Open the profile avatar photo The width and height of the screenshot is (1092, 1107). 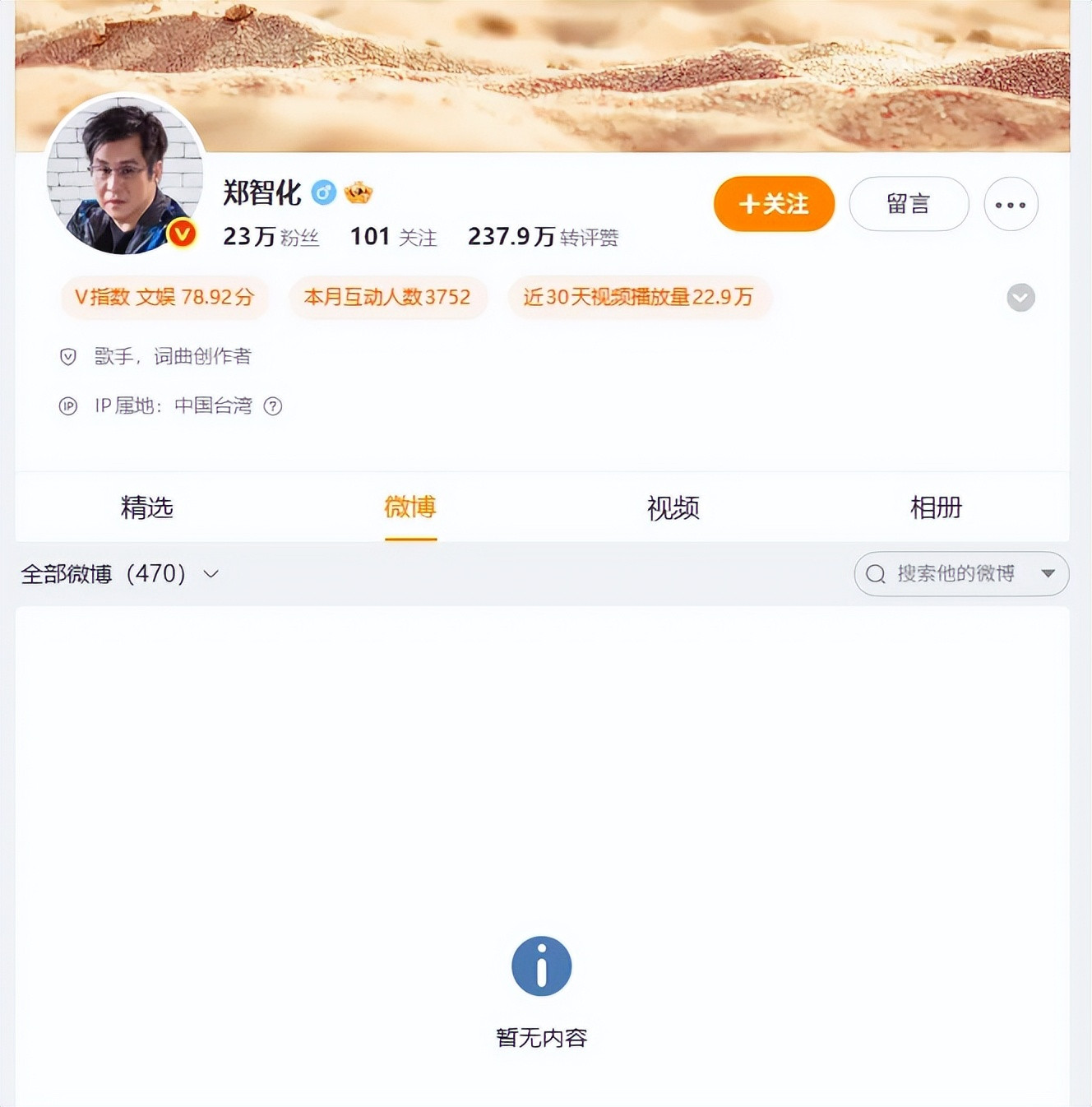(124, 174)
